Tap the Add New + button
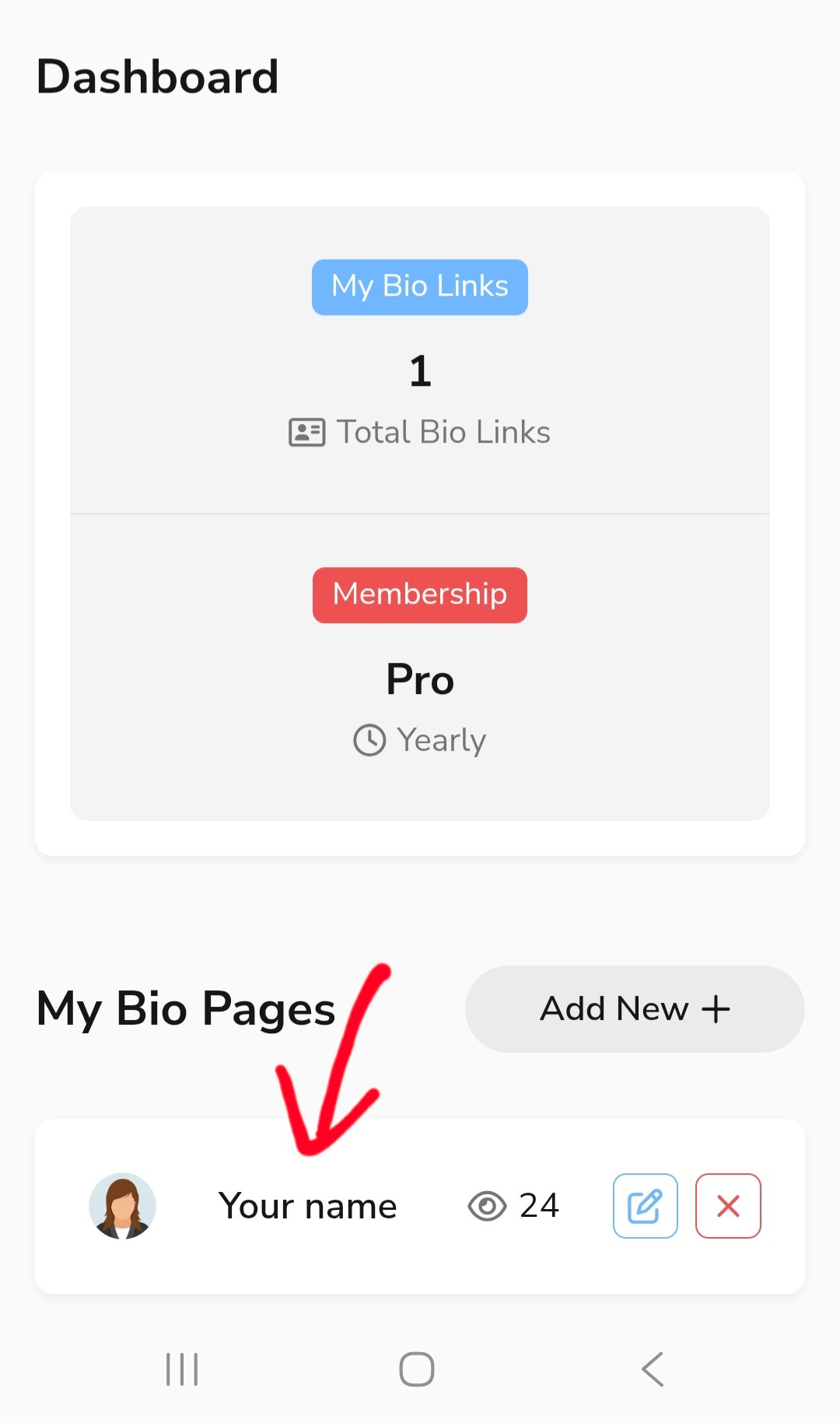 634,1009
